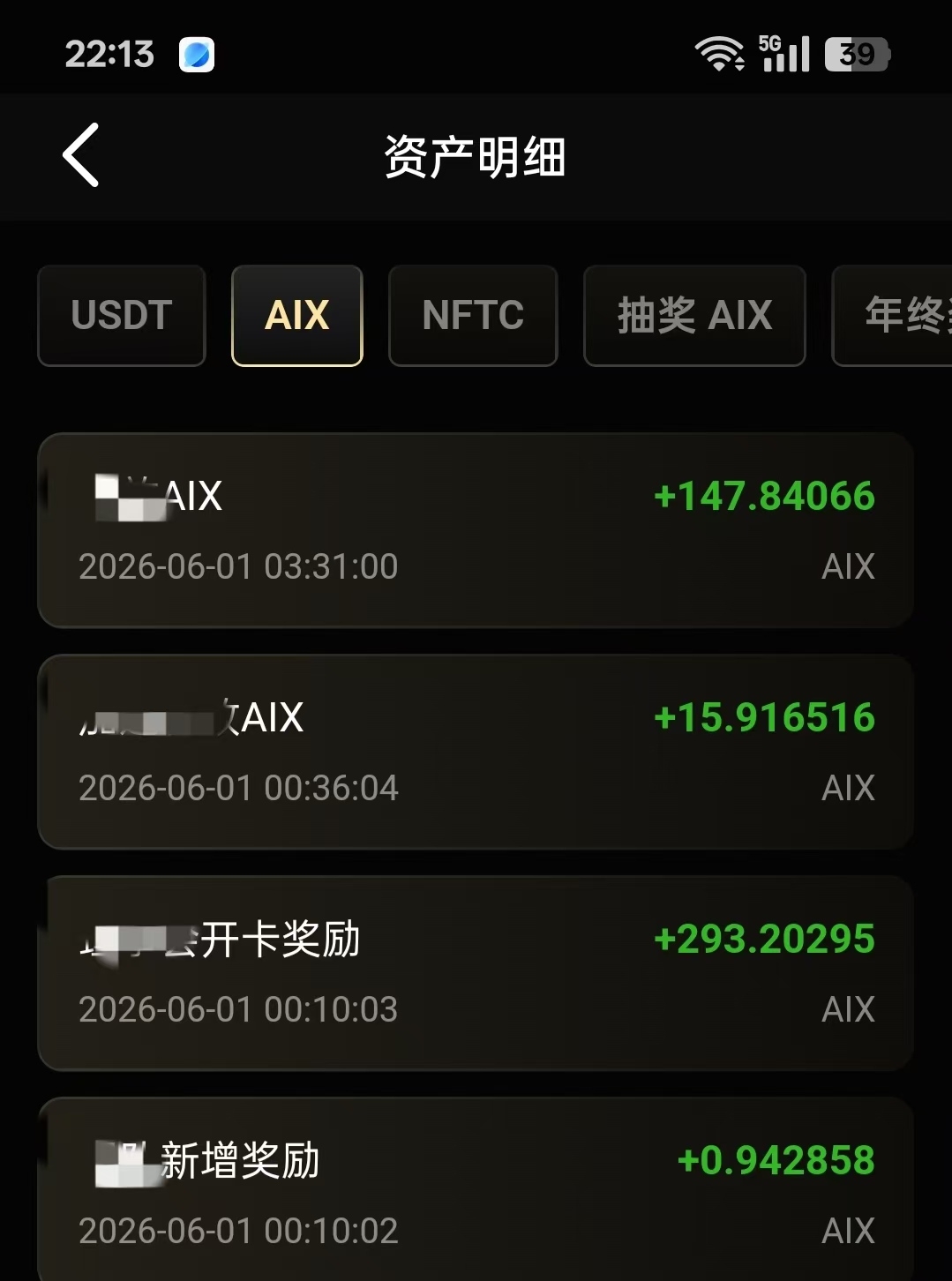The image size is (952, 1281).
Task: Switch to the partially visible 年终 tab
Action: 893,316
